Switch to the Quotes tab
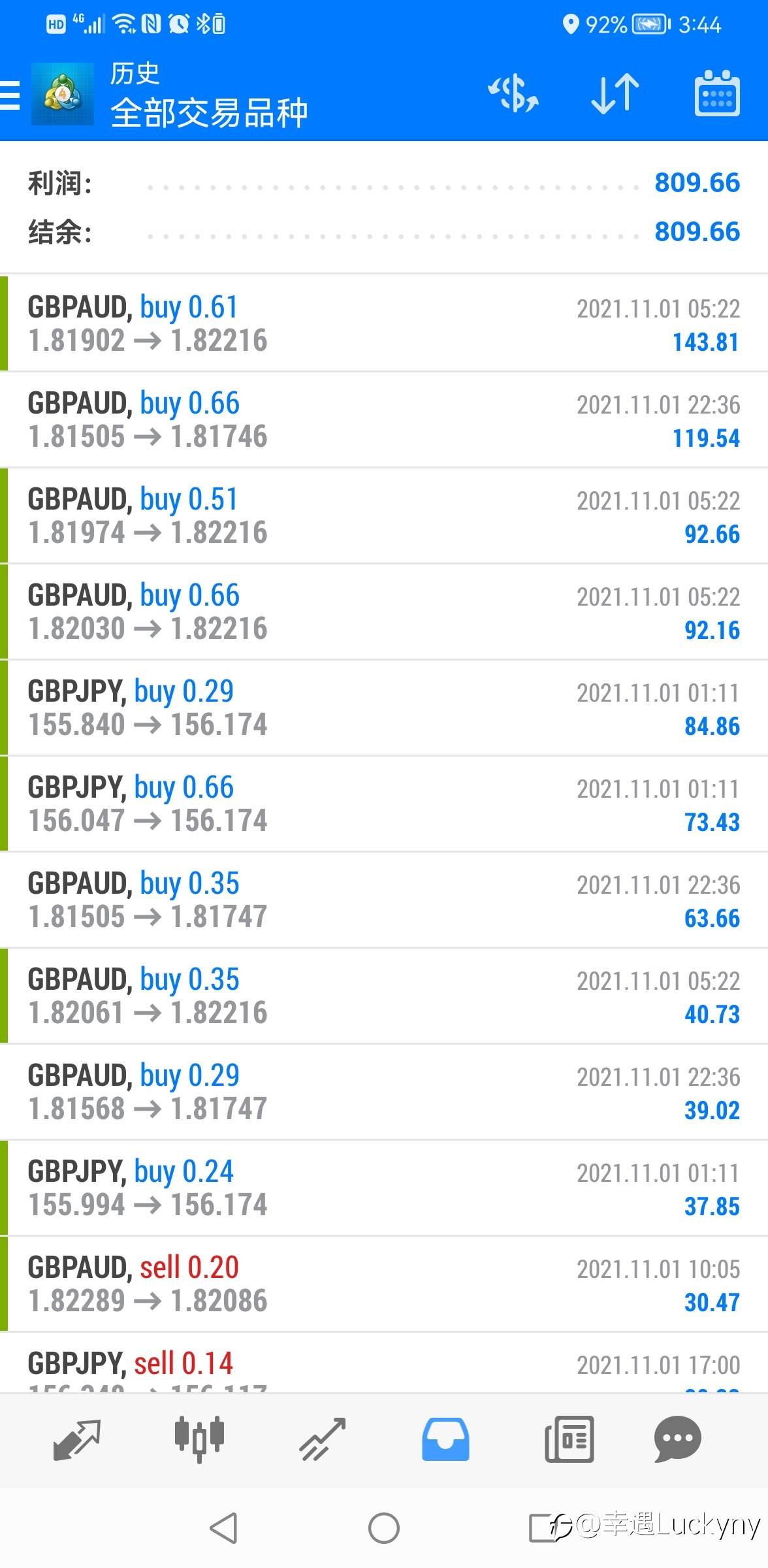This screenshot has width=768, height=1568. tap(77, 1439)
